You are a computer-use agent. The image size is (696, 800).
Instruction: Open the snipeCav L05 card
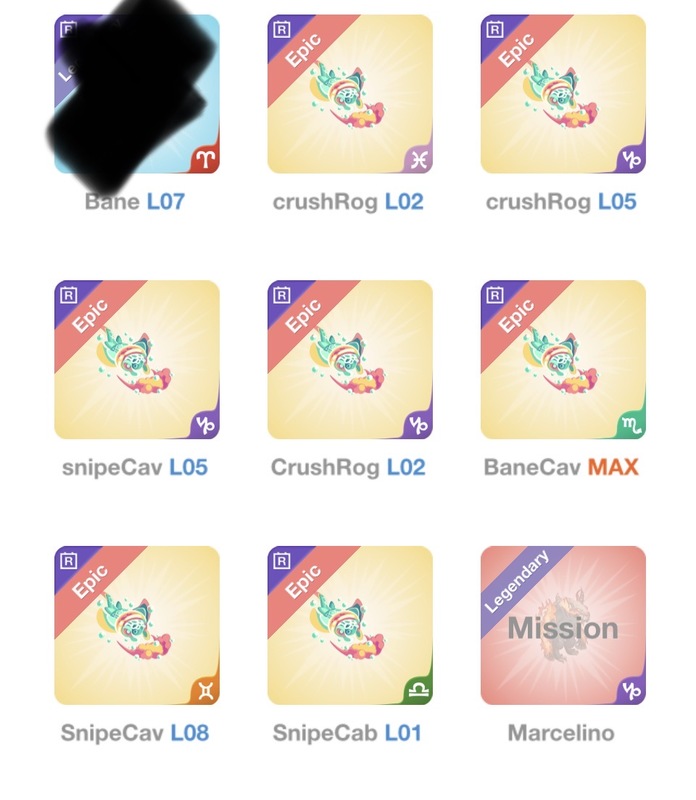pos(136,360)
